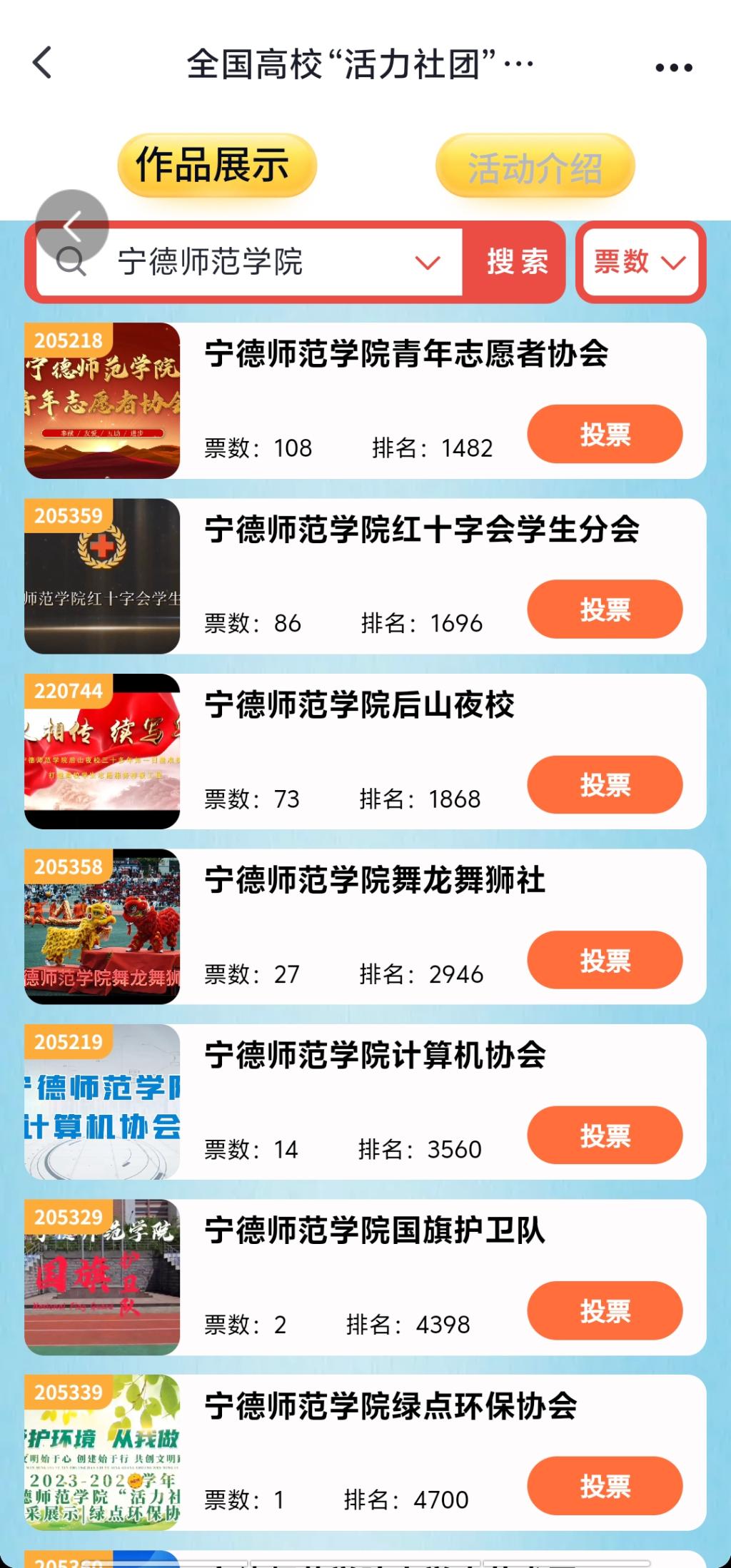Open the 票数 sort dropdown
This screenshot has width=731, height=1568.
coord(640,262)
